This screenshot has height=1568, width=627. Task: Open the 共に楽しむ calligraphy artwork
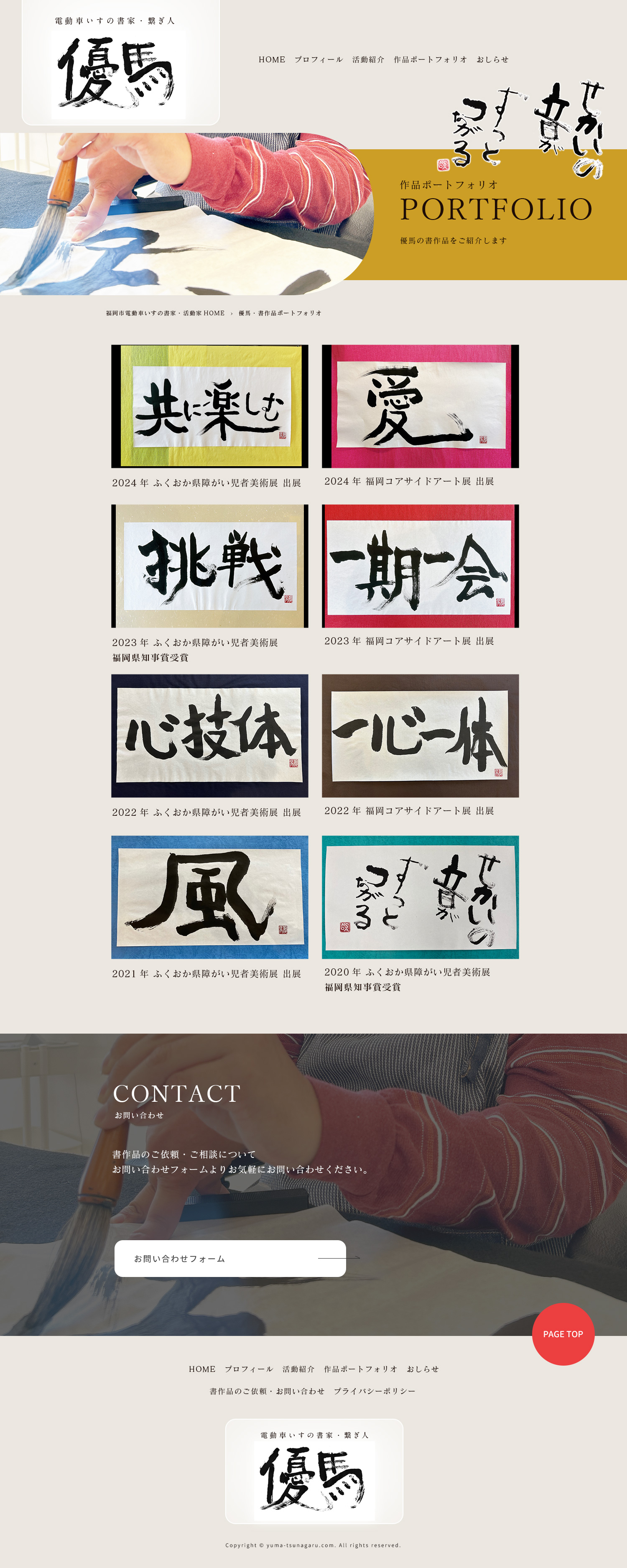pos(209,406)
